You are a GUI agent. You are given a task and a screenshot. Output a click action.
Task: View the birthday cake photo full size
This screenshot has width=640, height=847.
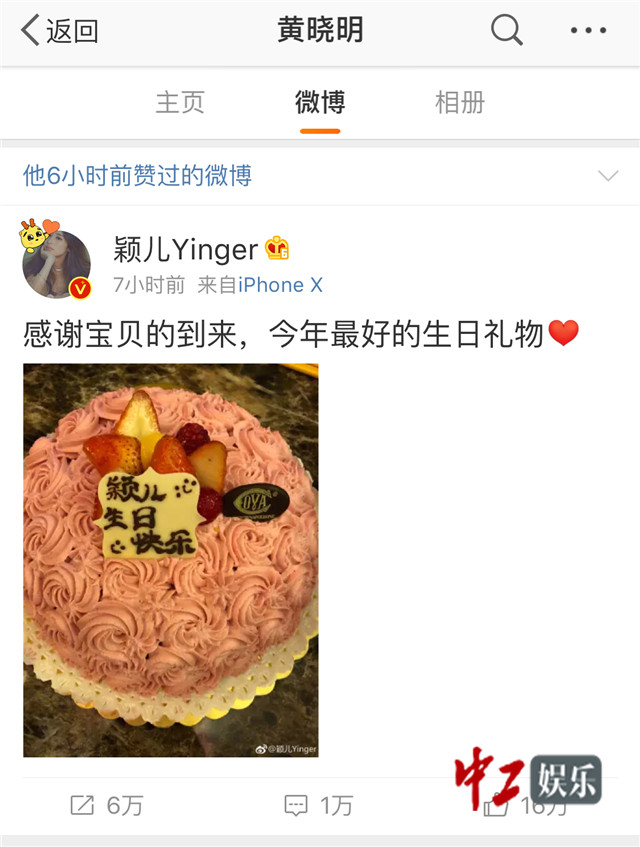[171, 560]
